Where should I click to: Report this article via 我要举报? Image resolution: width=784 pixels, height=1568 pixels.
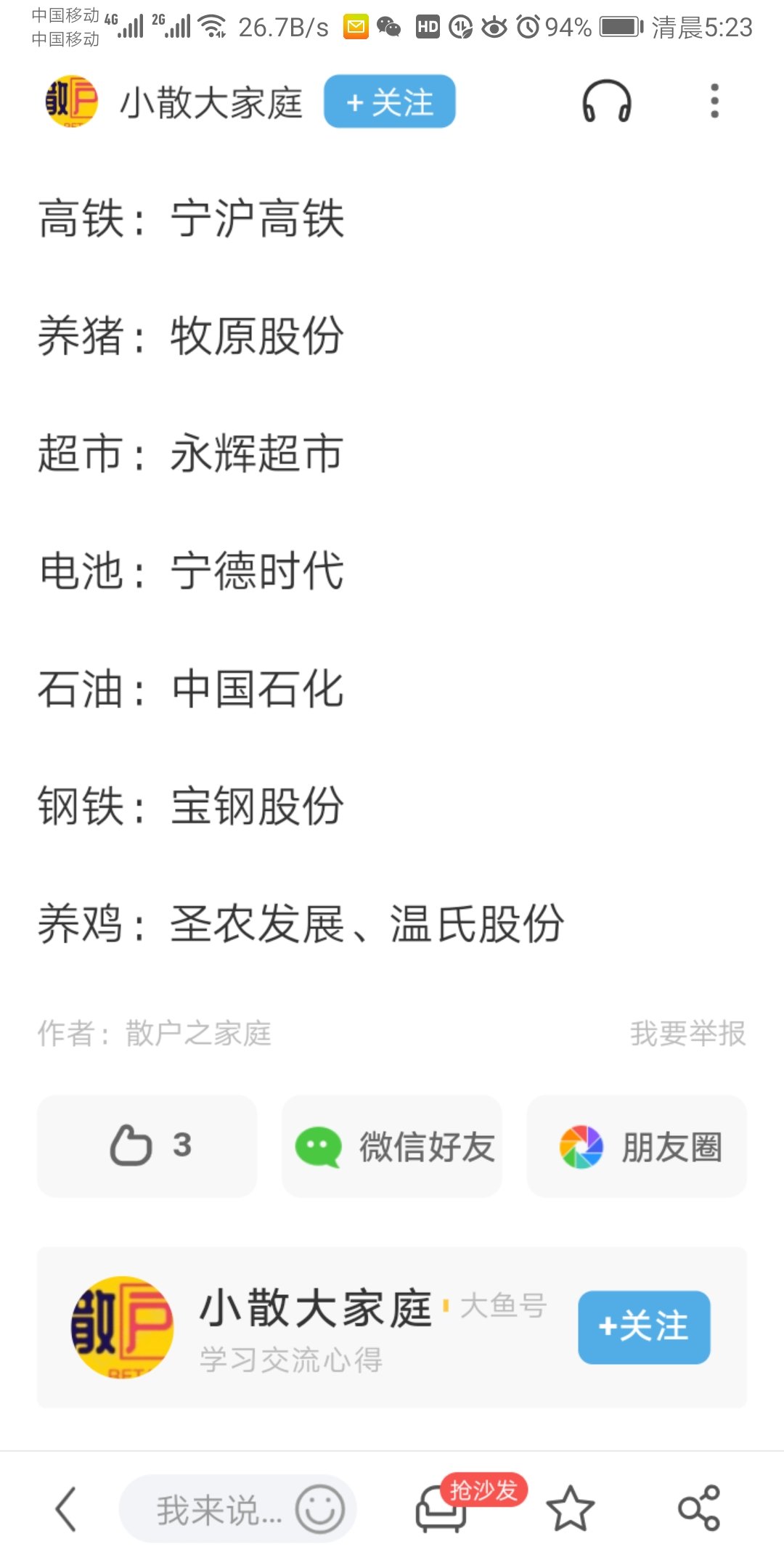pyautogui.click(x=687, y=1033)
